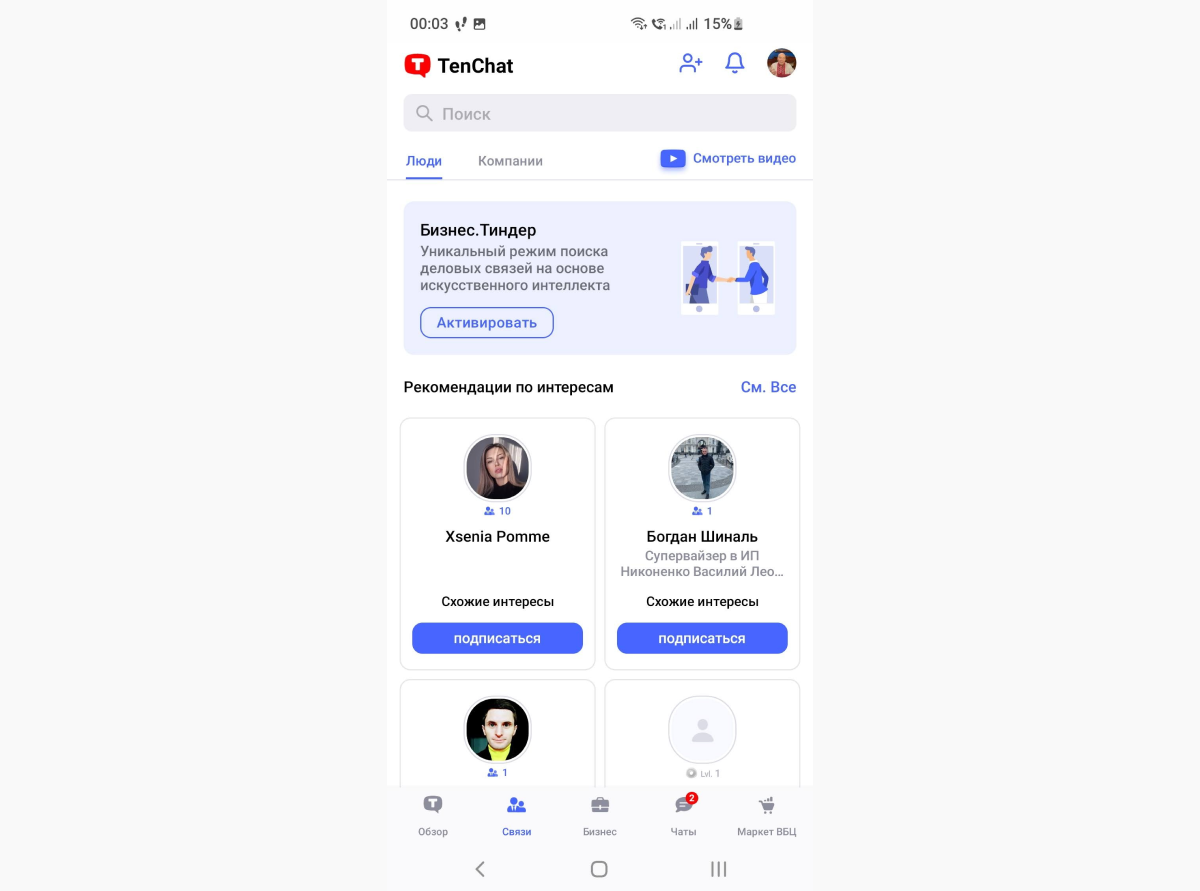Subscribe to Богдан Шиналь

point(702,638)
